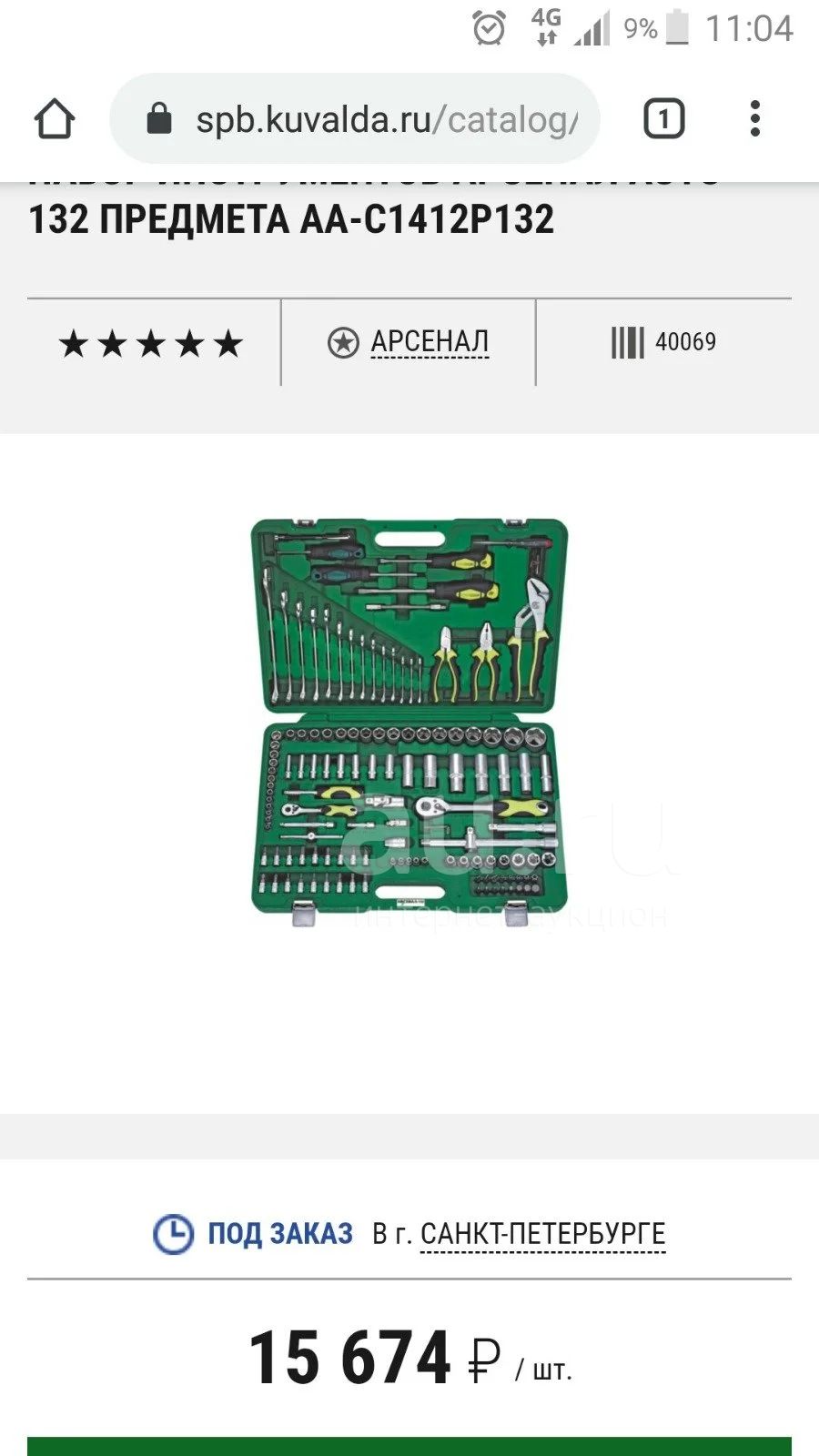Change city via САНКТ-ПЕТЕРБУРГЕ link

coord(542,1234)
